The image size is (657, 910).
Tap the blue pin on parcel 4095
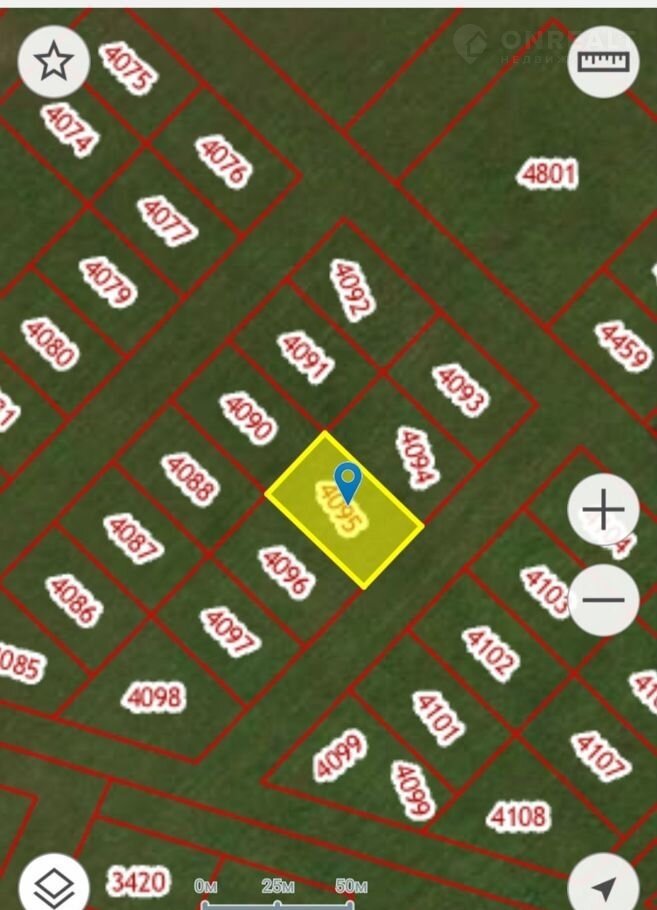tap(347, 480)
